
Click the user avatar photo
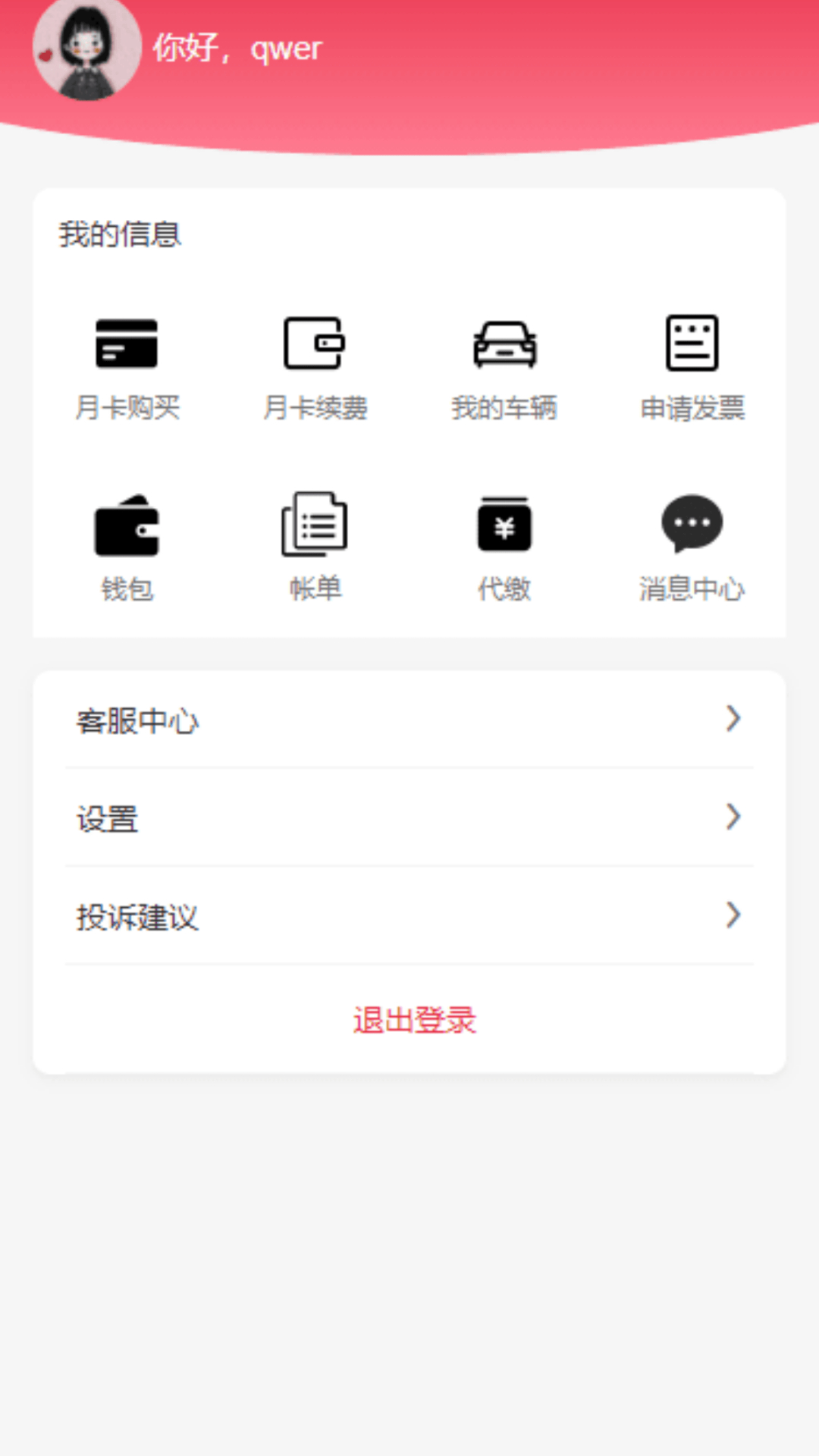[x=86, y=48]
